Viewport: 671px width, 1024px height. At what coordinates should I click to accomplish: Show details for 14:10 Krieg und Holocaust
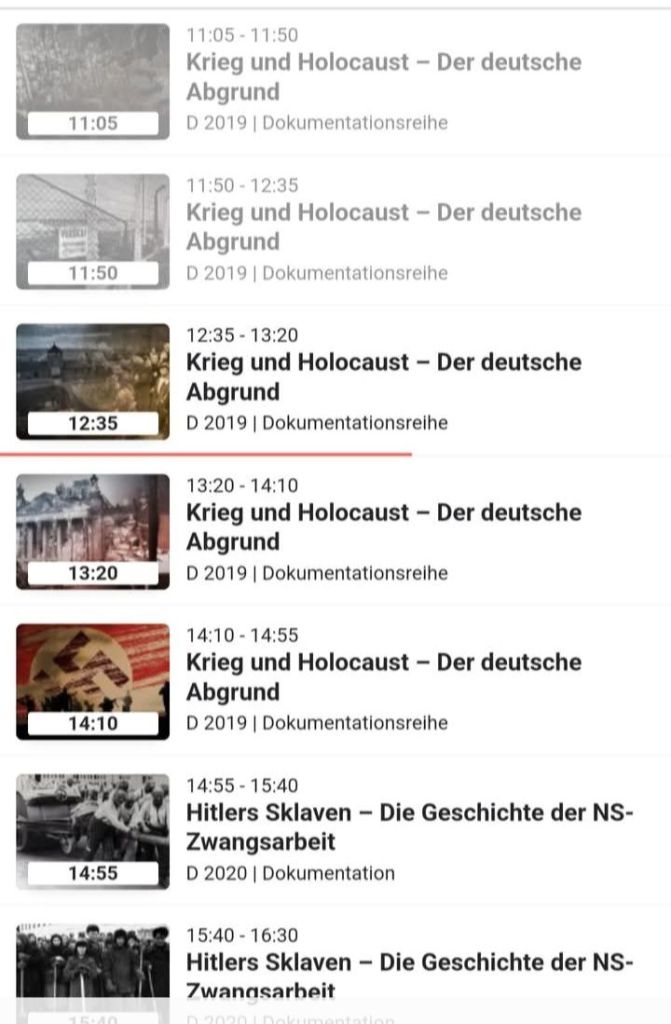383,677
